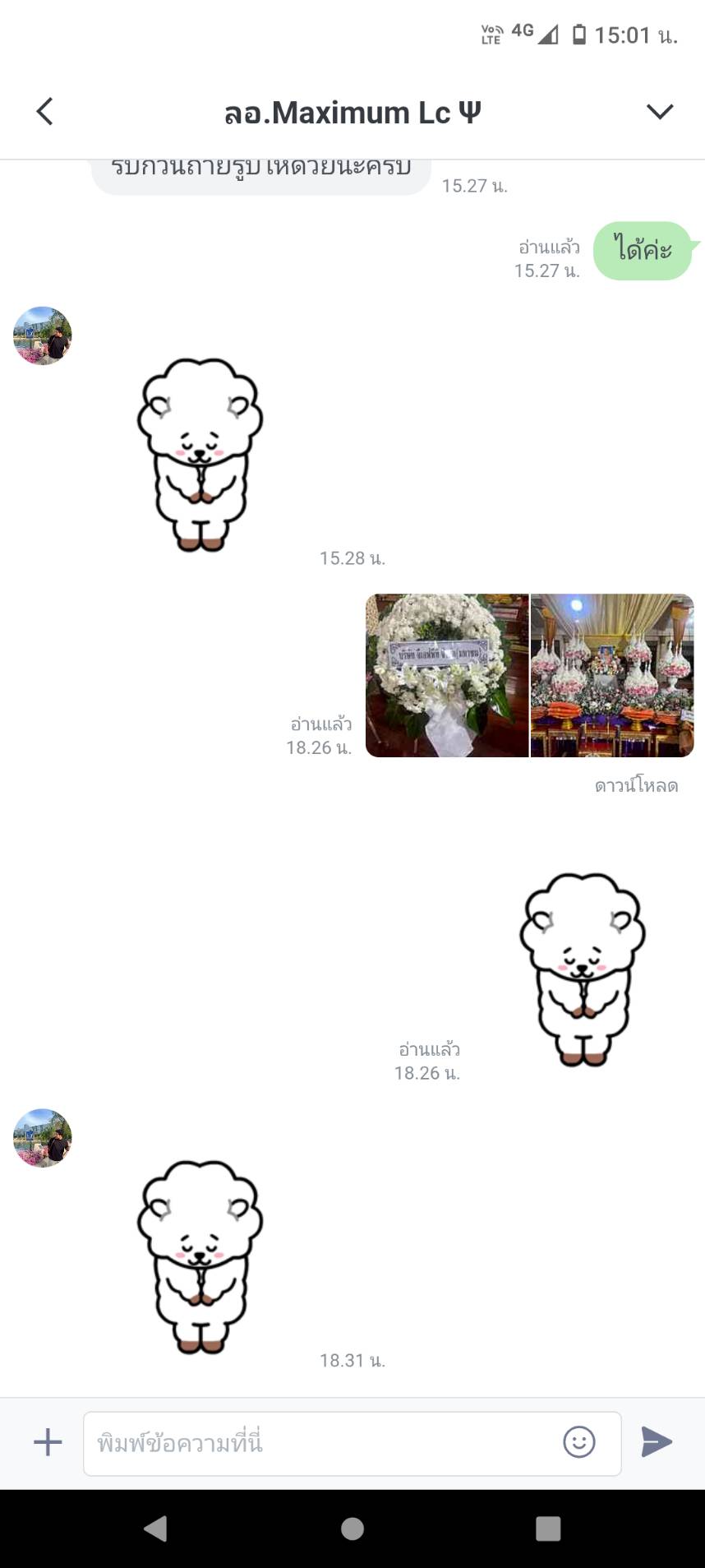The width and height of the screenshot is (705, 1568).
Task: Go back from the chat
Action: pyautogui.click(x=45, y=111)
